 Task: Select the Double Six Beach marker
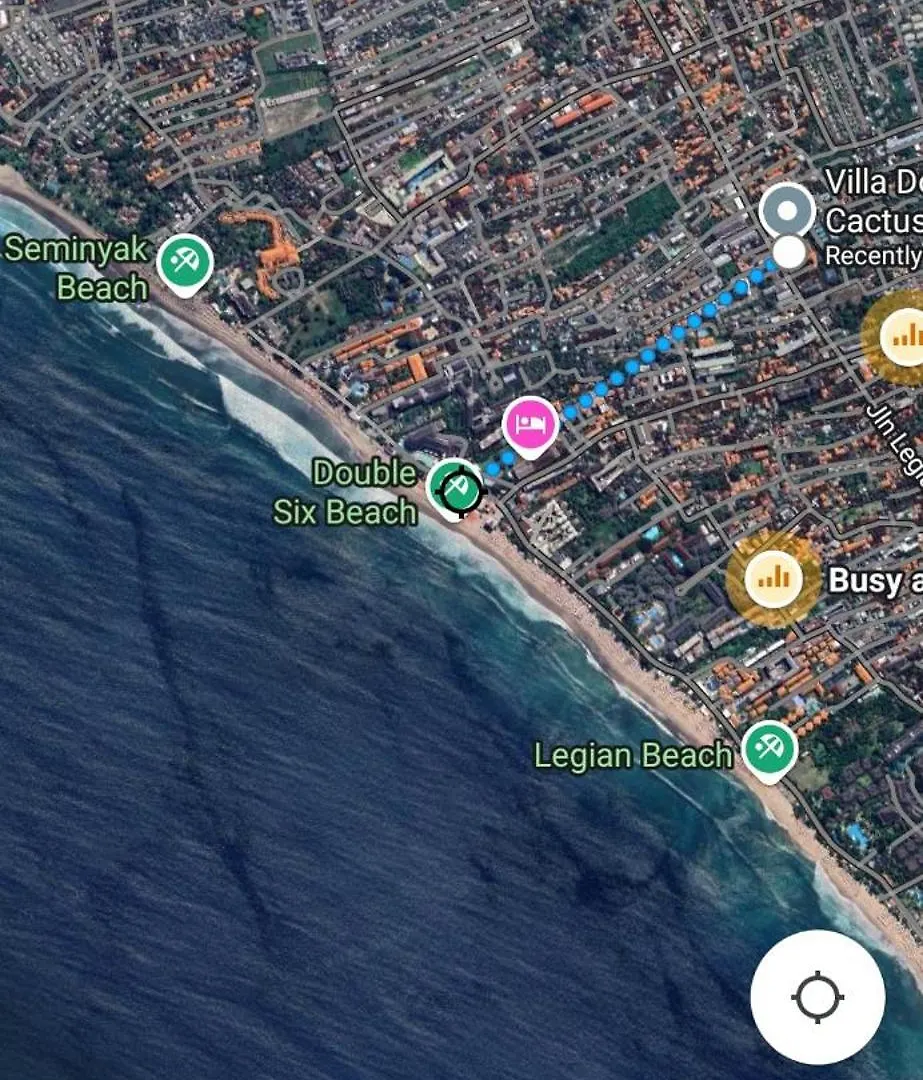coord(456,488)
